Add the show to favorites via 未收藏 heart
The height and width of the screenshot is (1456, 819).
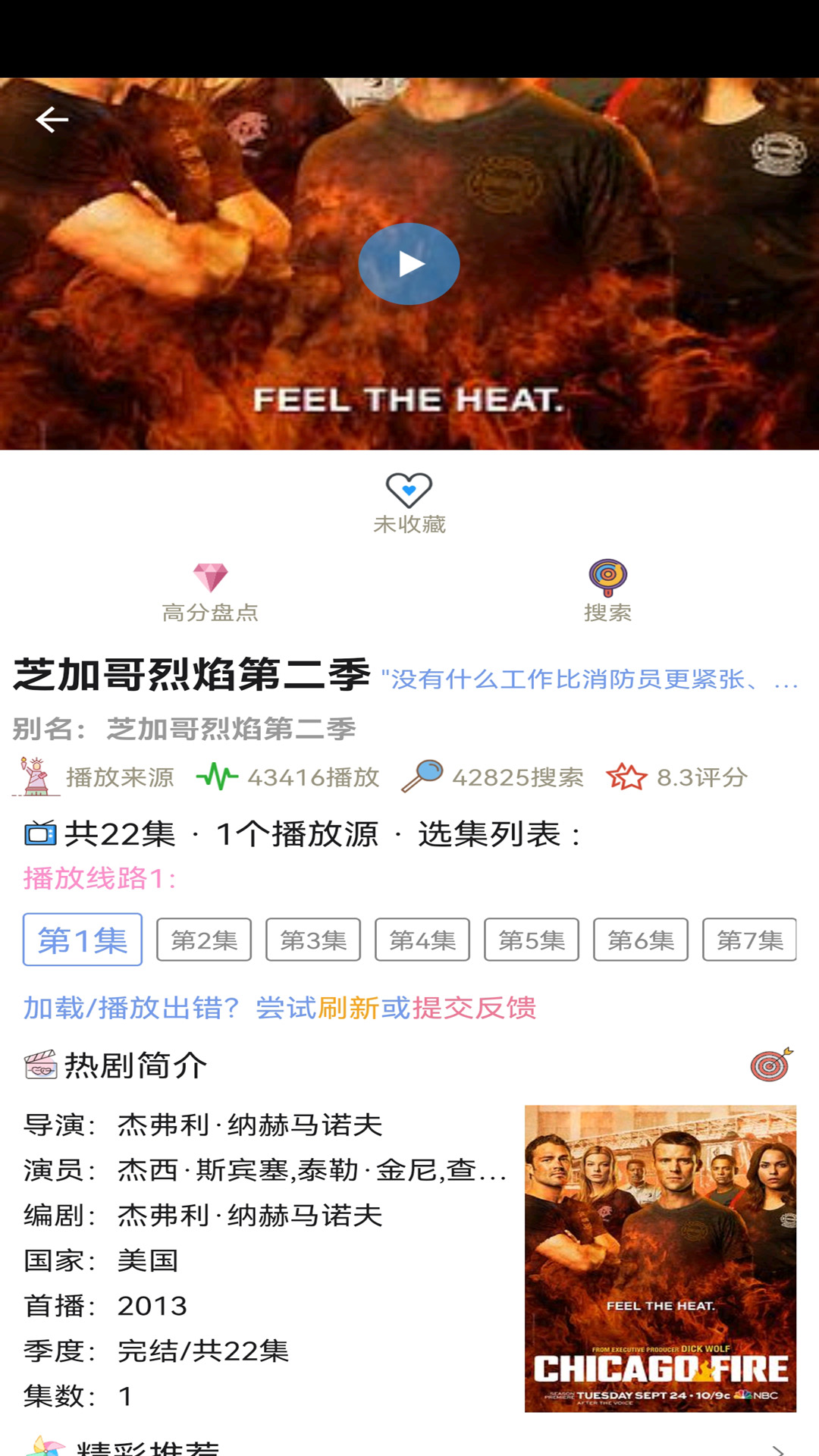pos(409,503)
